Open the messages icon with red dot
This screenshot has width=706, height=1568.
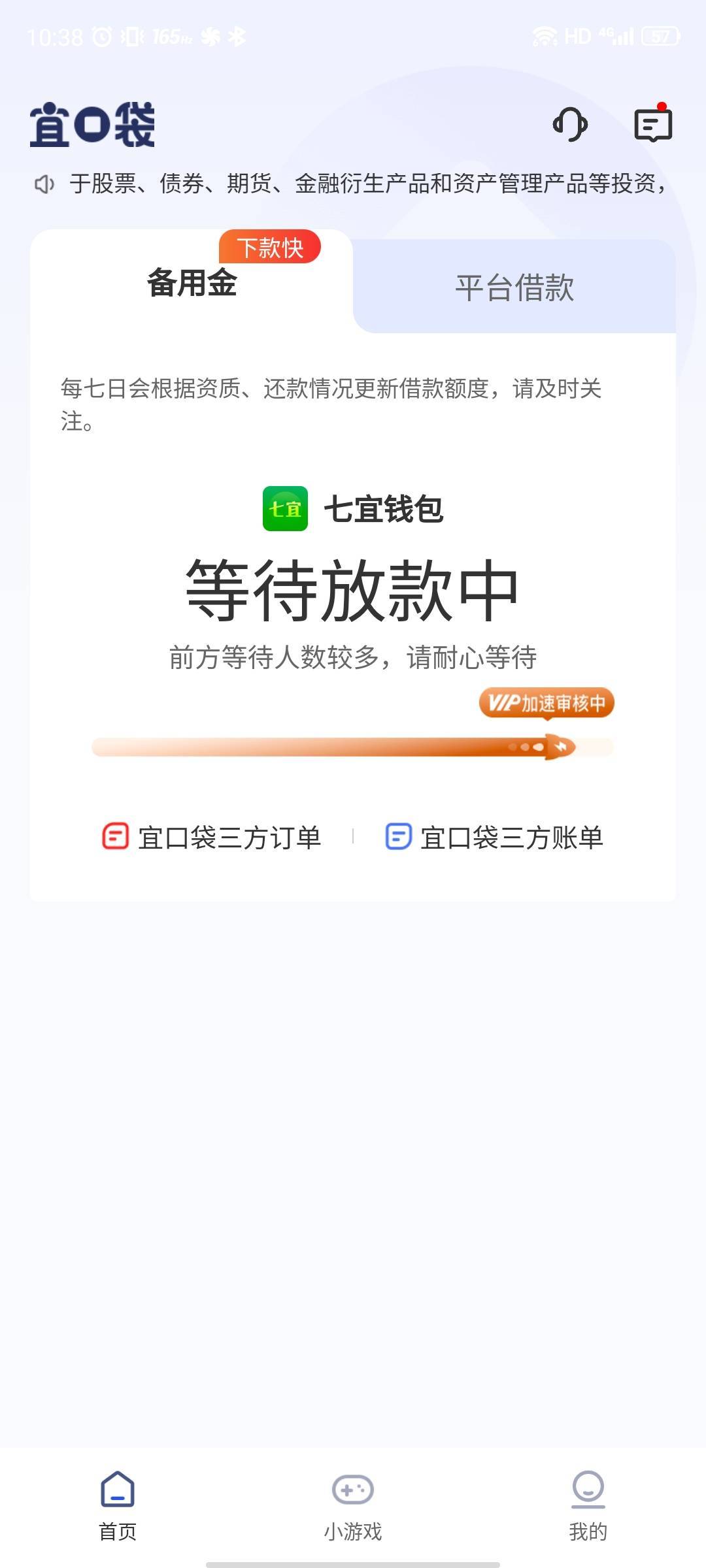[653, 124]
